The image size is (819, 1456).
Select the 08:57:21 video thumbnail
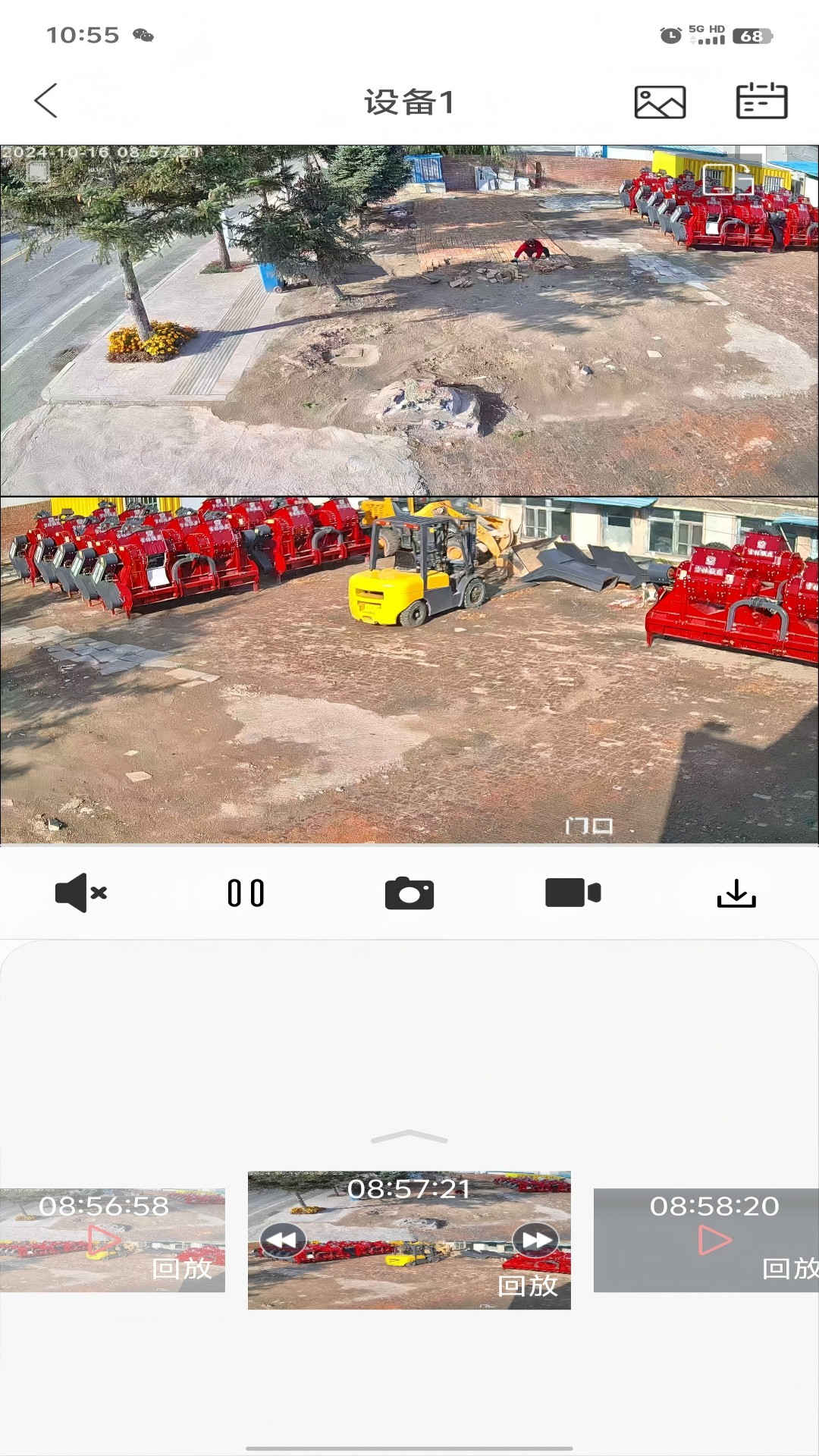tap(409, 1241)
